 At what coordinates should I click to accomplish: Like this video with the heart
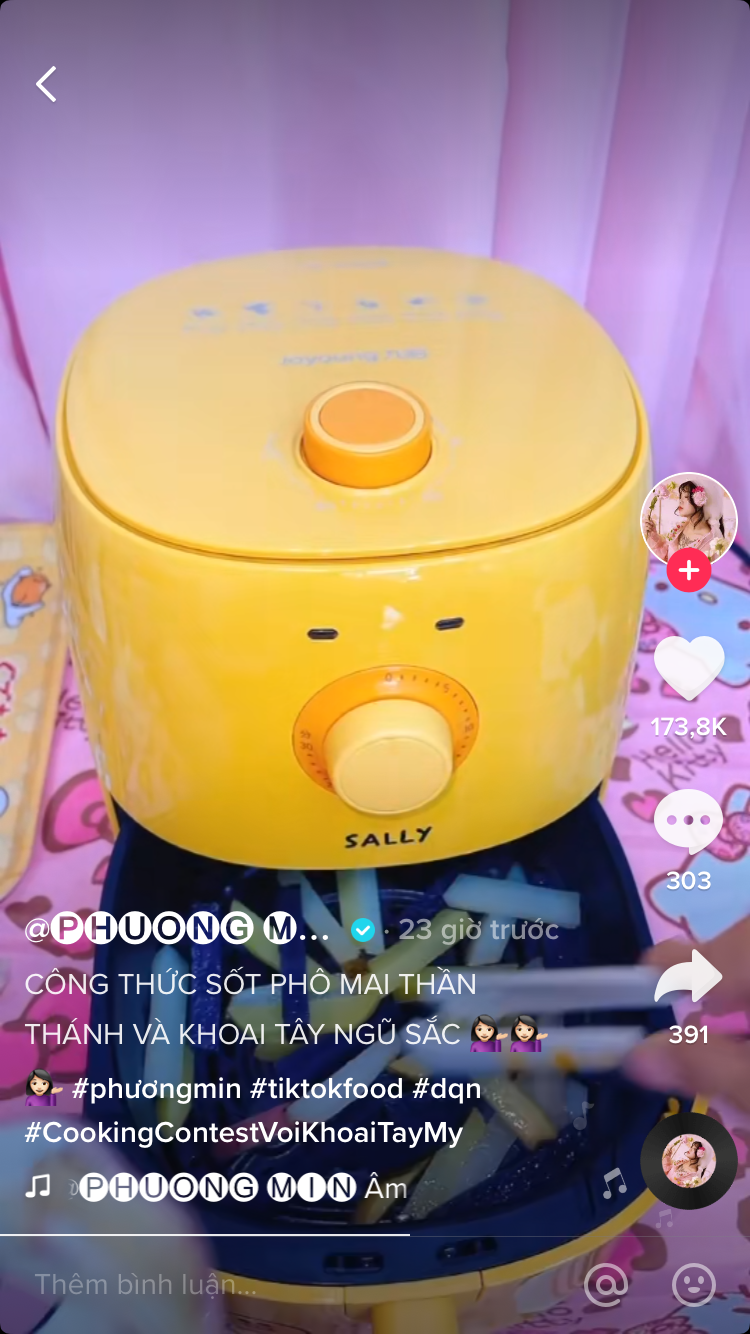[689, 668]
